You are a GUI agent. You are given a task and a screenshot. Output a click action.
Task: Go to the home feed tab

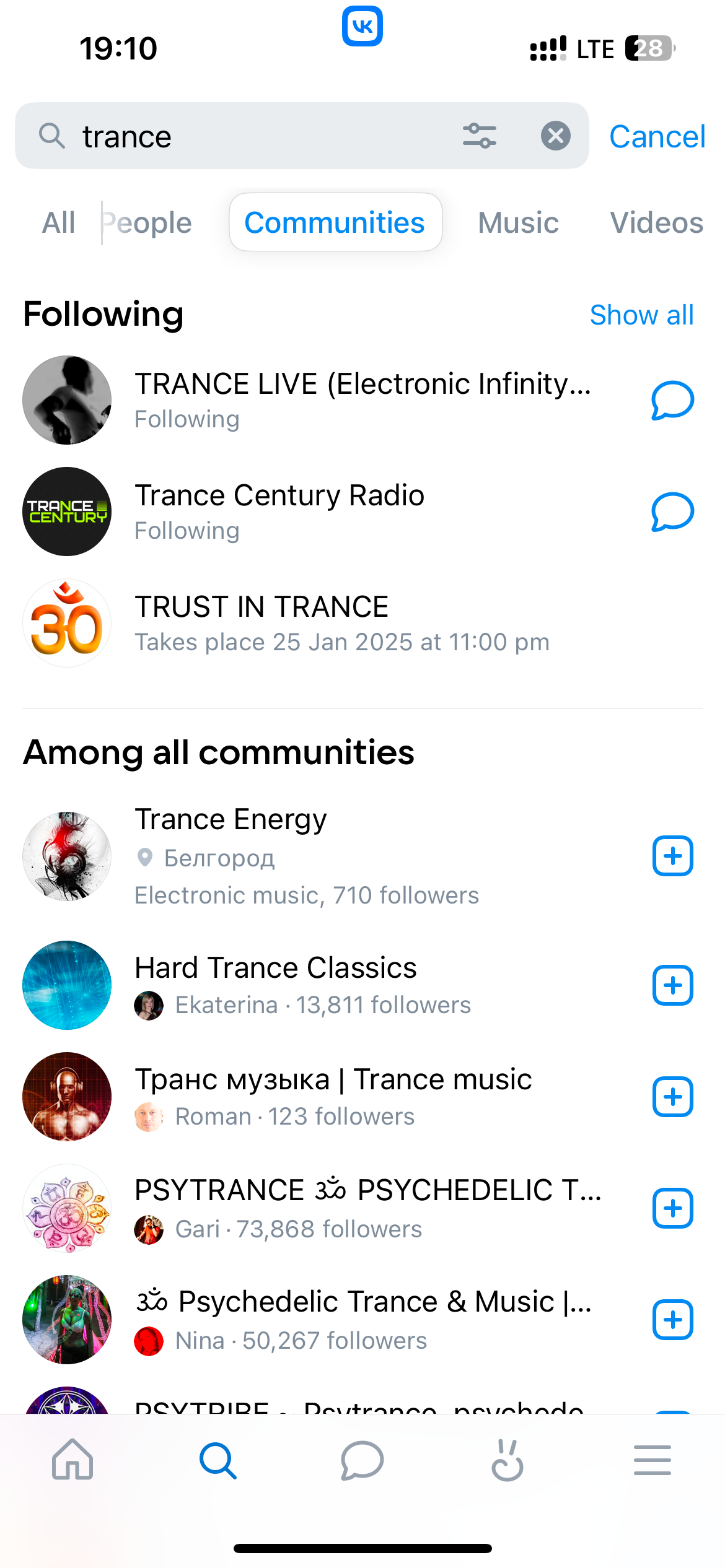72,1460
